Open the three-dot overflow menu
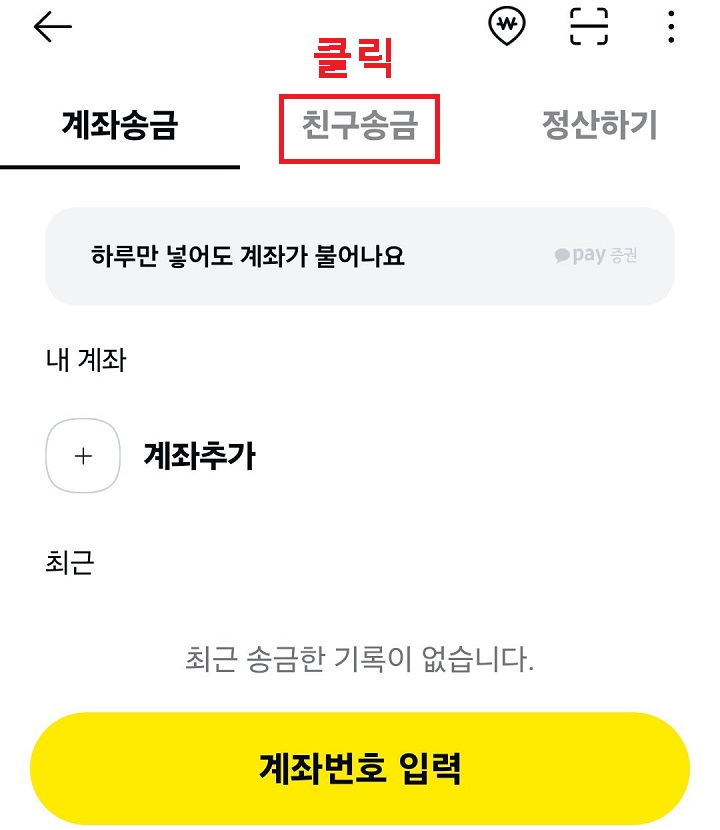Screen dimensions: 720x830 [668, 25]
